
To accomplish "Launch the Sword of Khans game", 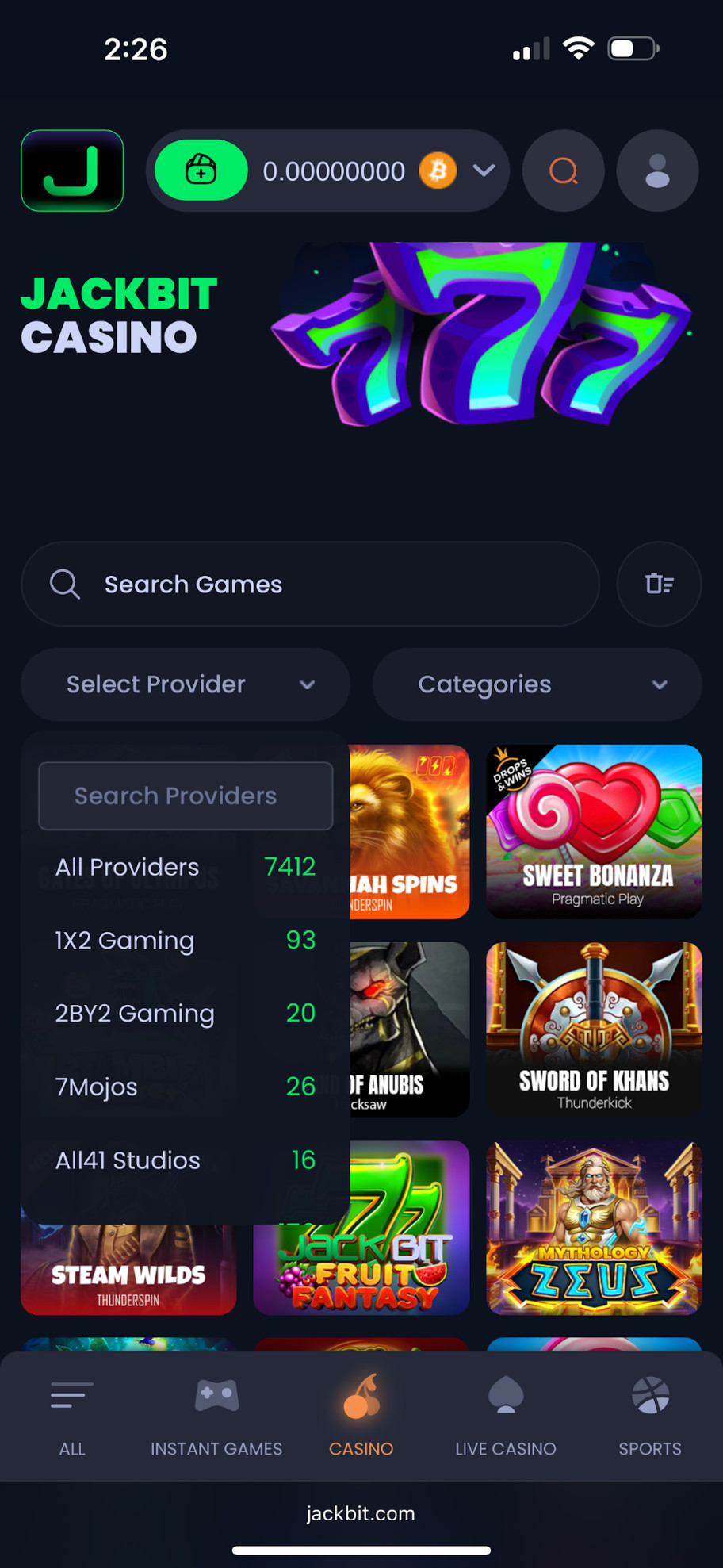I will (594, 1029).
